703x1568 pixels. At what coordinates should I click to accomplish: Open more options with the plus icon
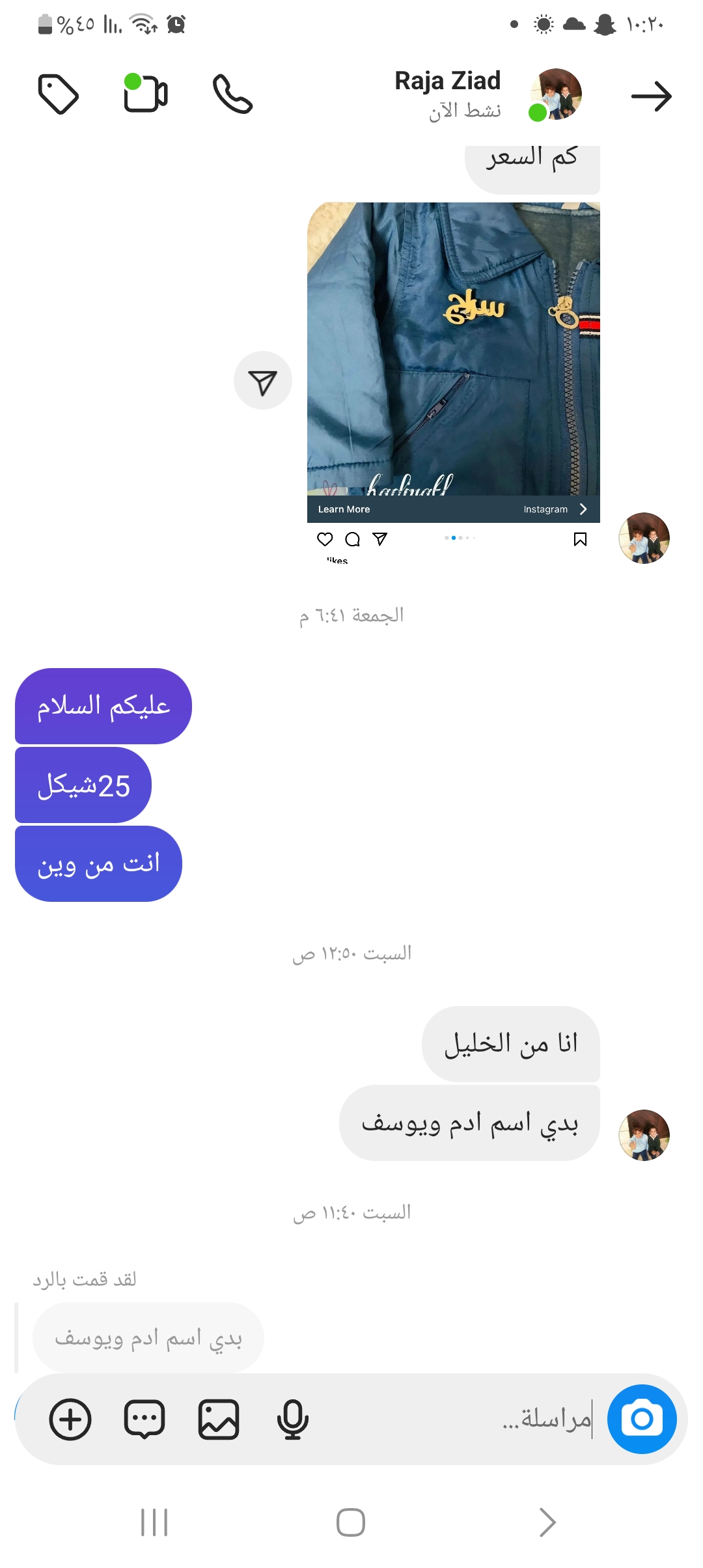pyautogui.click(x=70, y=1420)
